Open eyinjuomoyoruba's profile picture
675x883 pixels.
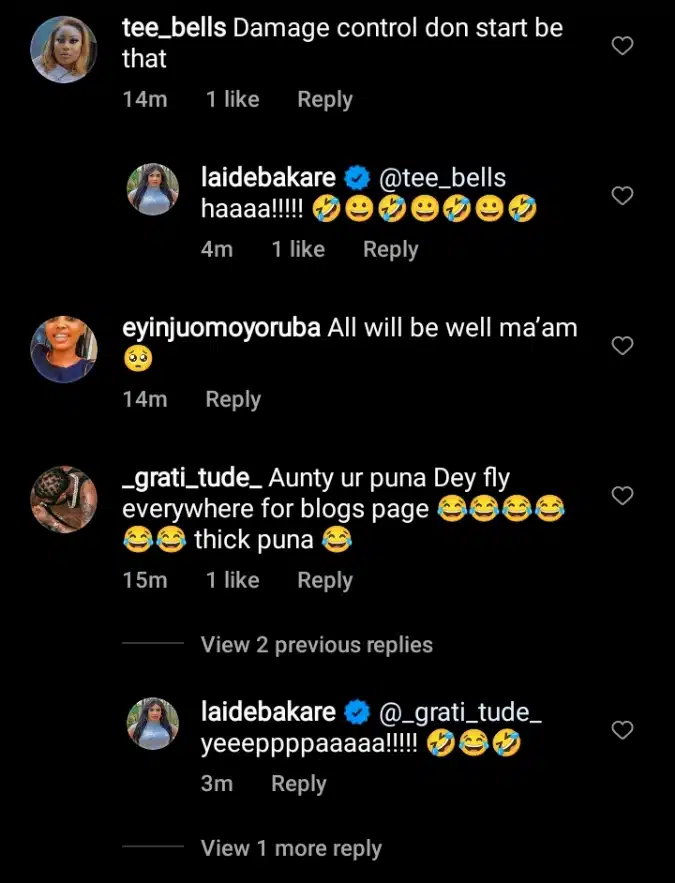click(64, 349)
